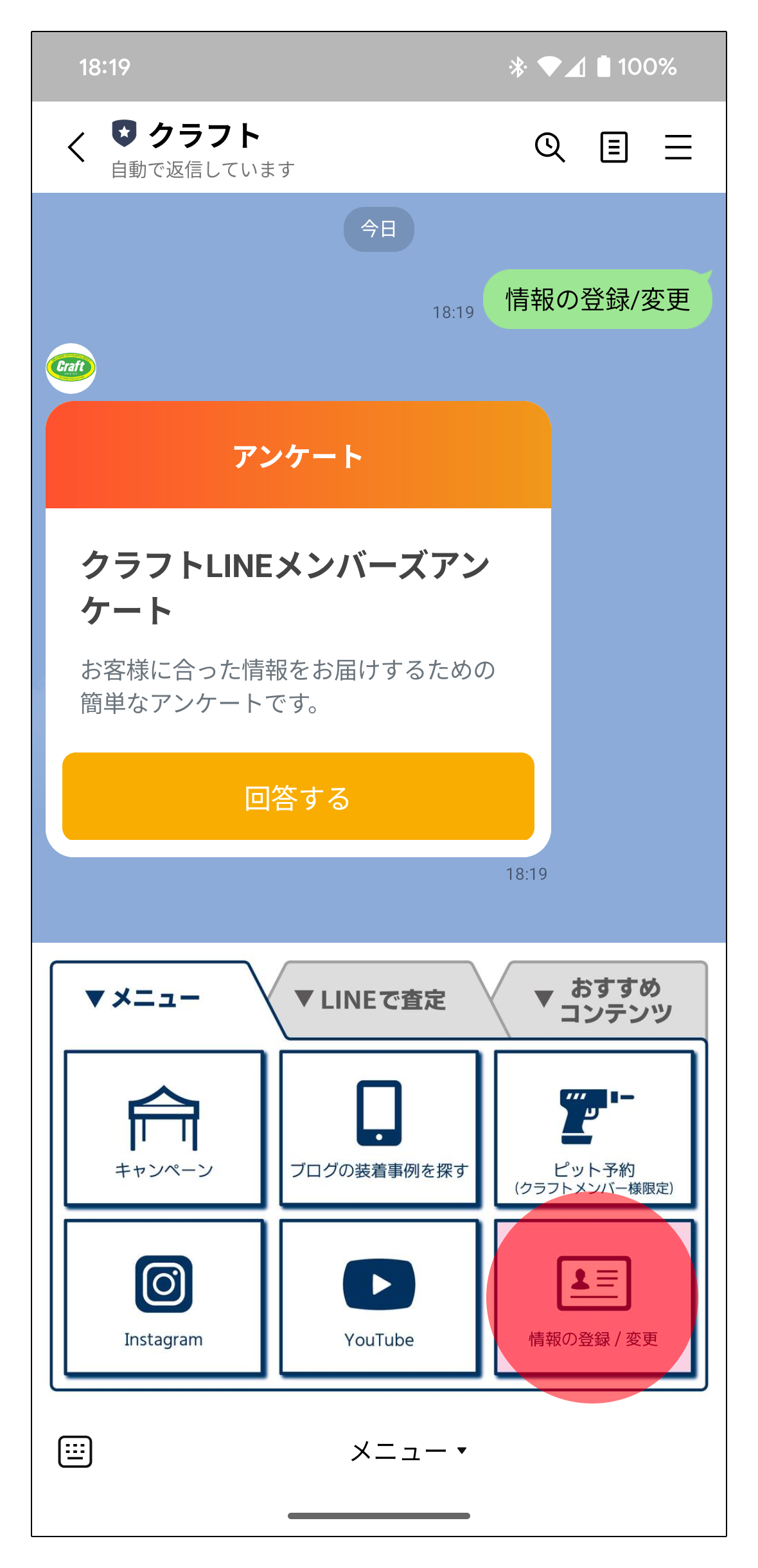Tap the 情報の登録/変更 tile
Image resolution: width=758 pixels, height=1568 pixels.
pyautogui.click(x=594, y=1298)
